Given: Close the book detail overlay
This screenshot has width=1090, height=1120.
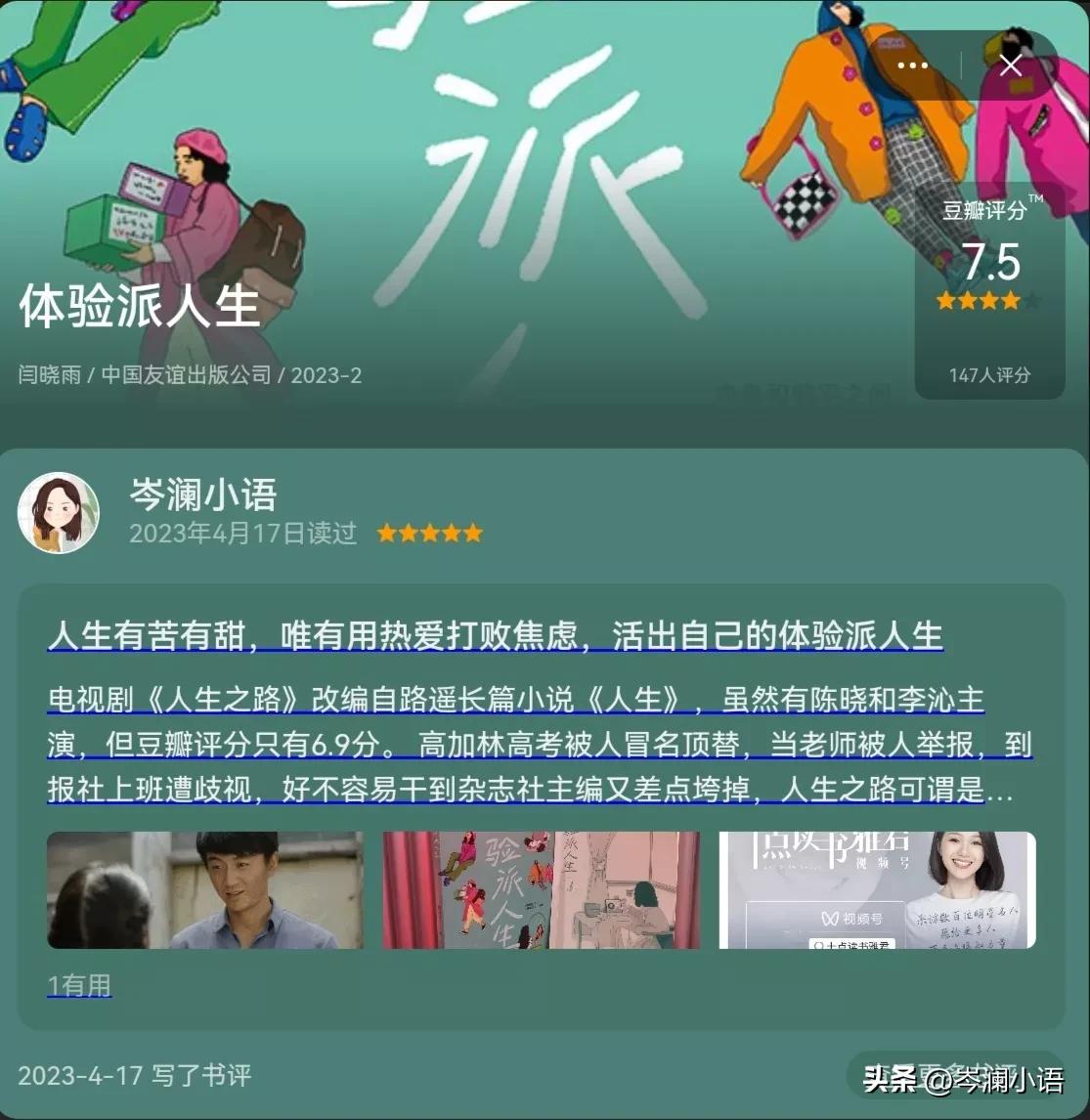Looking at the screenshot, I should click(x=1009, y=65).
